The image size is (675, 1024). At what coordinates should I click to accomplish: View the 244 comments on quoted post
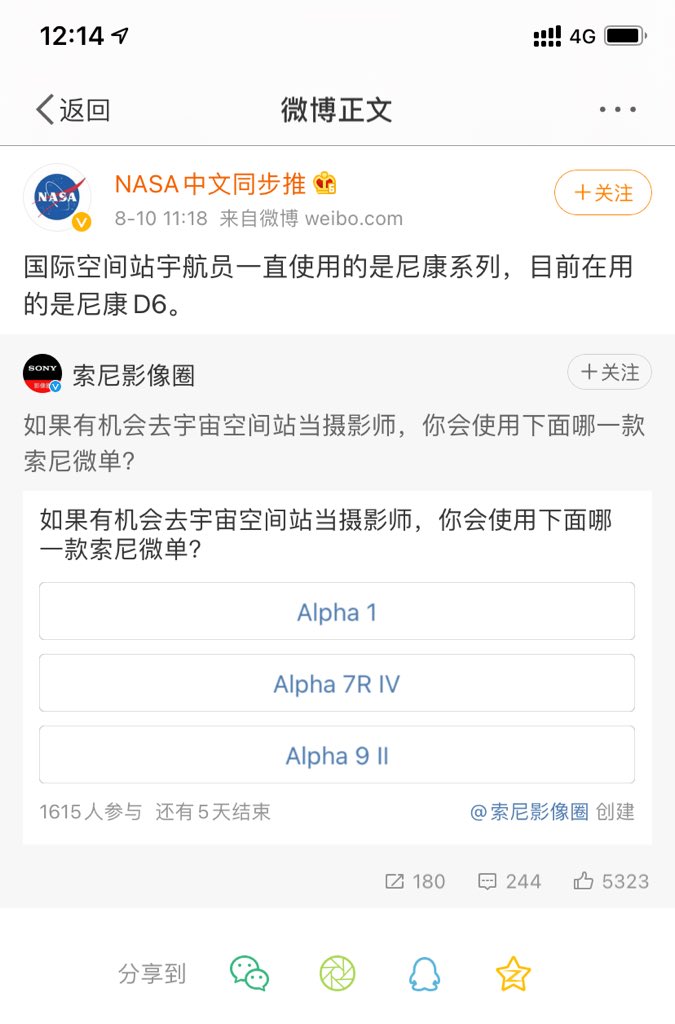click(x=510, y=881)
